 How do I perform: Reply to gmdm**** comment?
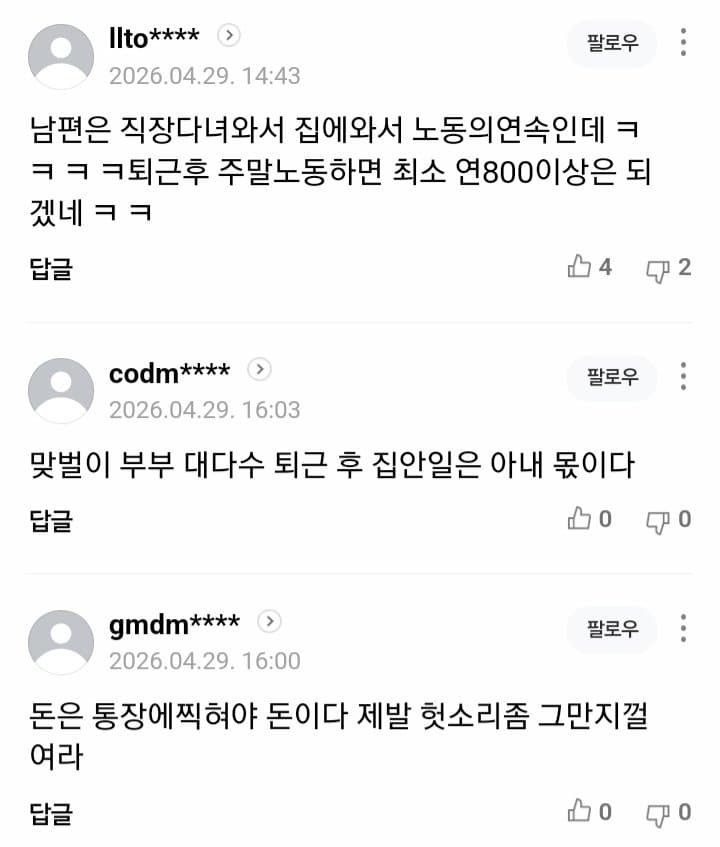point(51,813)
